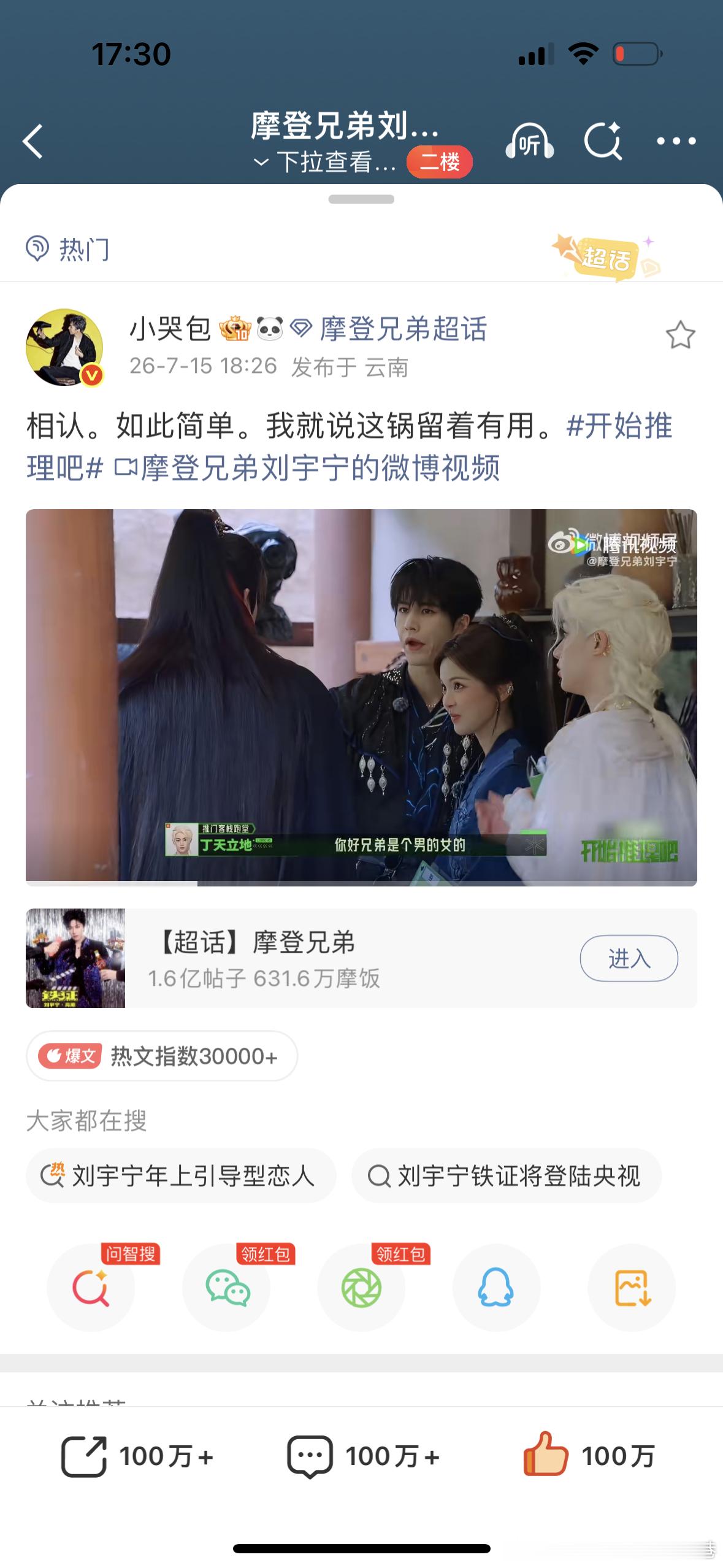
Task: Open 小哭包's profile avatar
Action: click(64, 347)
